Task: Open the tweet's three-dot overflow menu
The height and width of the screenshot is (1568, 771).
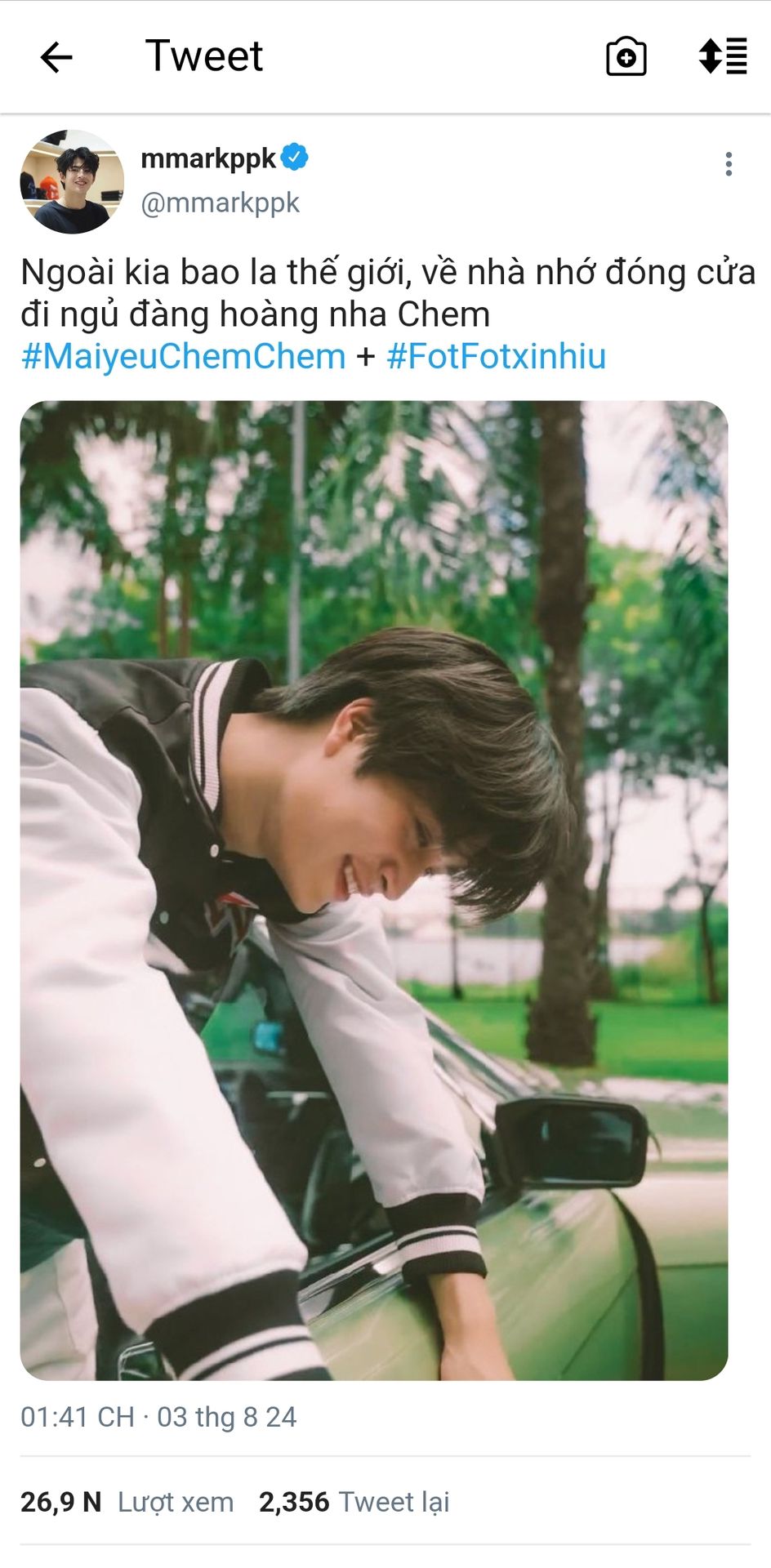Action: point(729,164)
